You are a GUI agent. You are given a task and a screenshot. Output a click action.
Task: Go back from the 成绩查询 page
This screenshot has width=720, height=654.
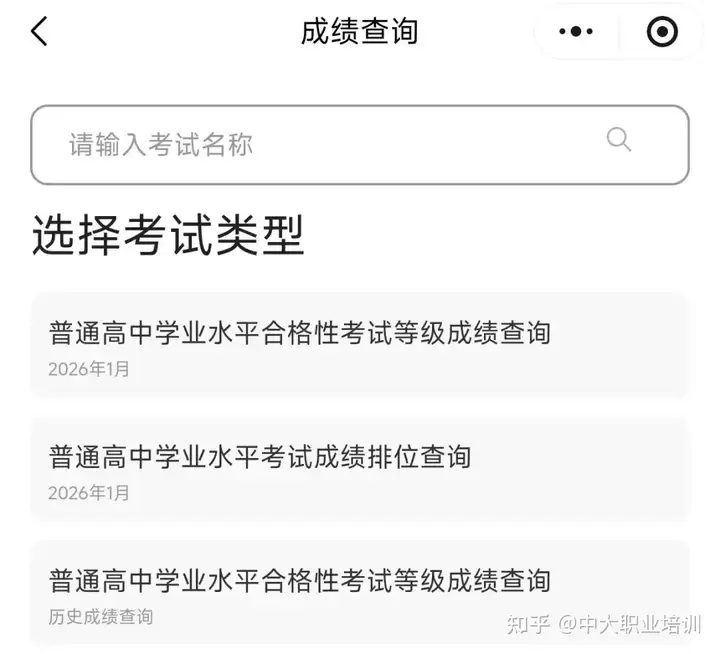(x=39, y=32)
